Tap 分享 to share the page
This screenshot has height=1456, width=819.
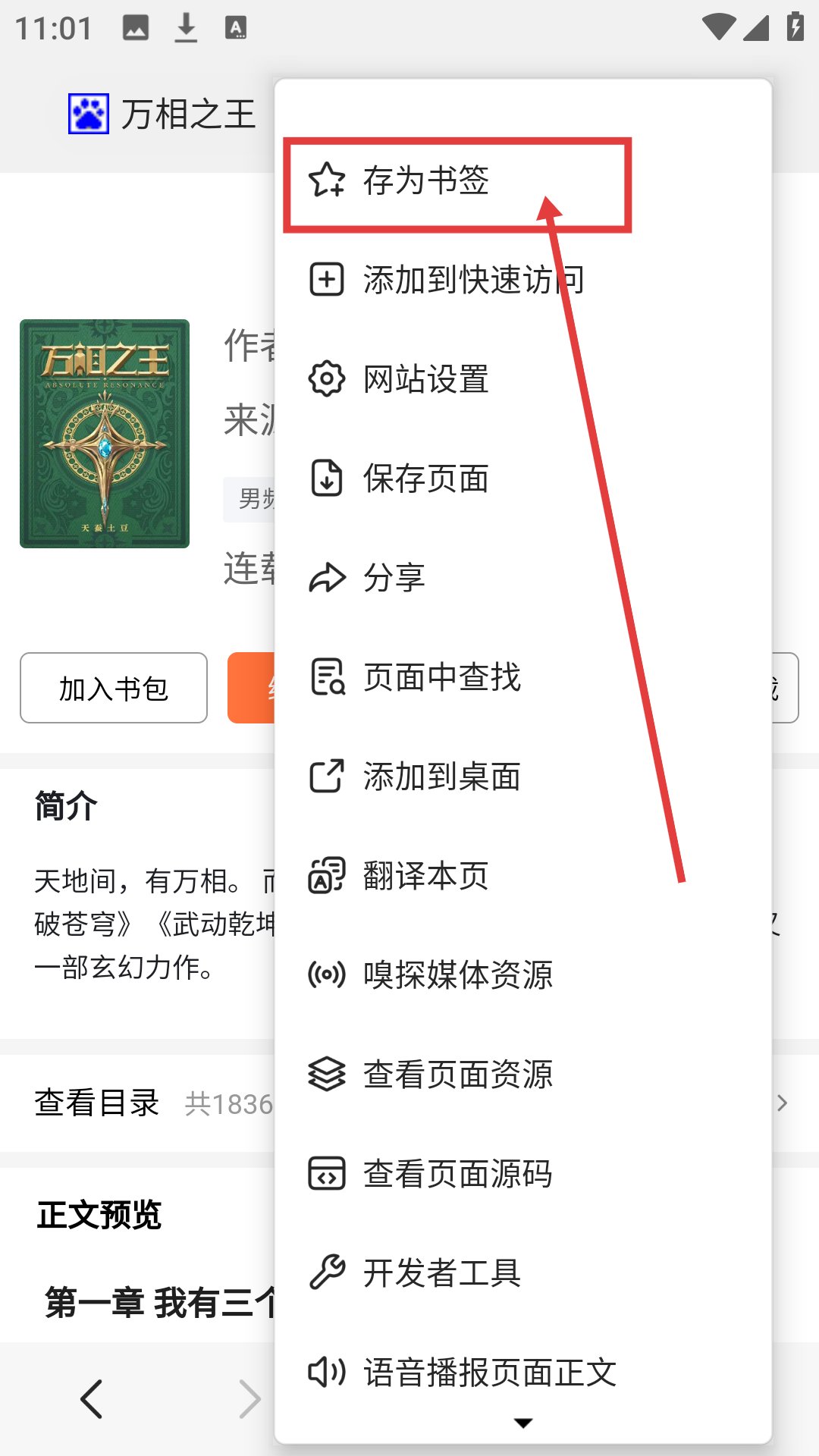tap(394, 578)
